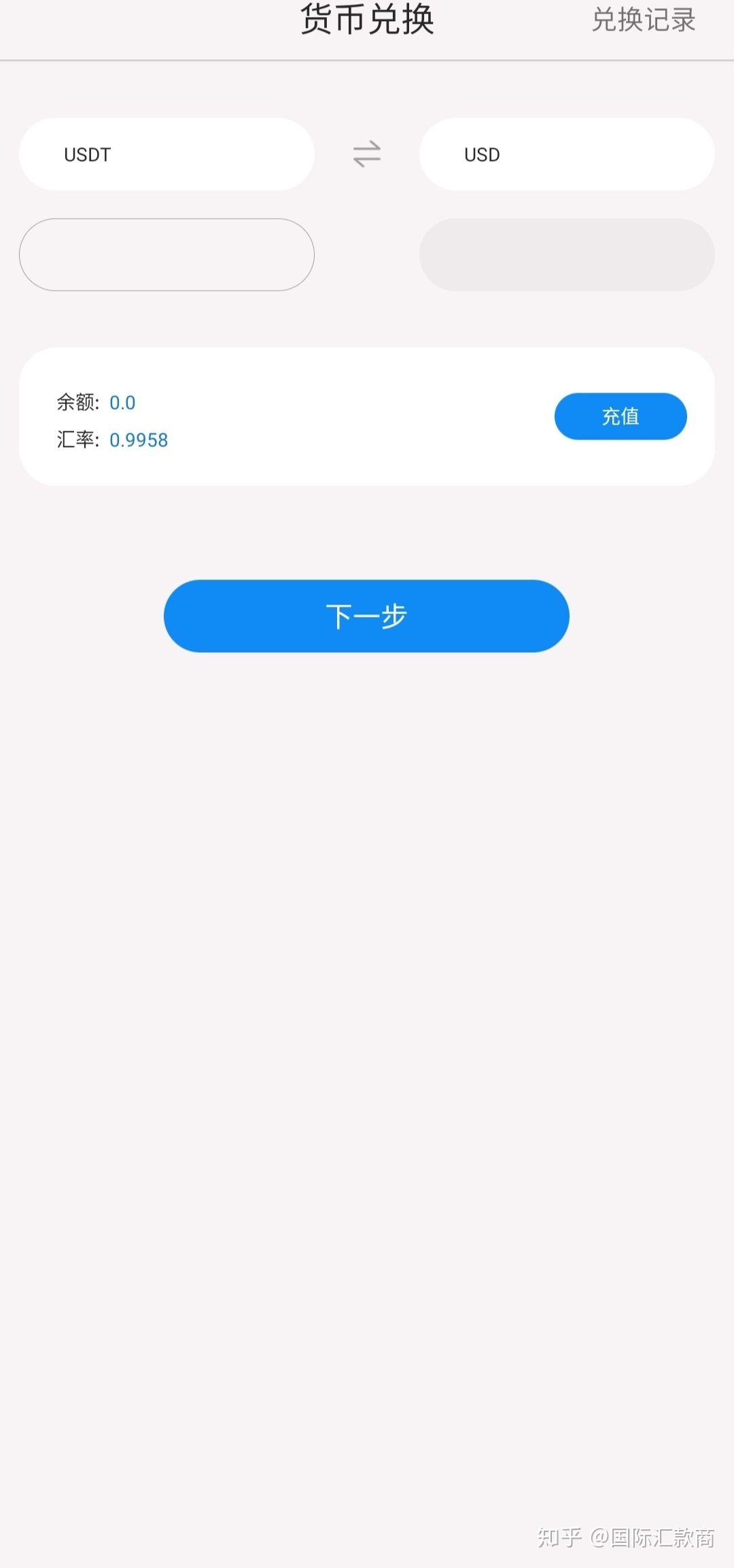Image resolution: width=734 pixels, height=1568 pixels.
Task: Select the USD currency field on the right
Action: 566,154
